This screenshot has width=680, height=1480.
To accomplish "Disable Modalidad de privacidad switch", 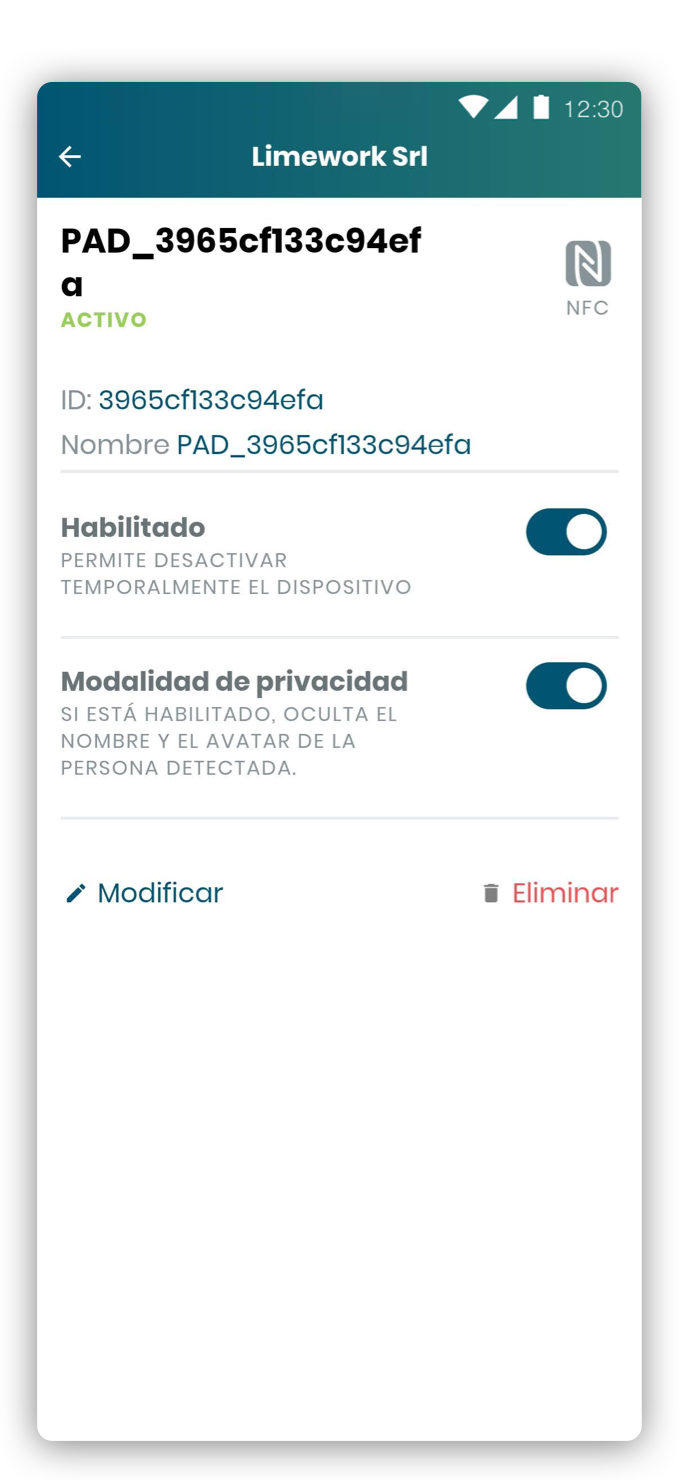I will tap(566, 686).
